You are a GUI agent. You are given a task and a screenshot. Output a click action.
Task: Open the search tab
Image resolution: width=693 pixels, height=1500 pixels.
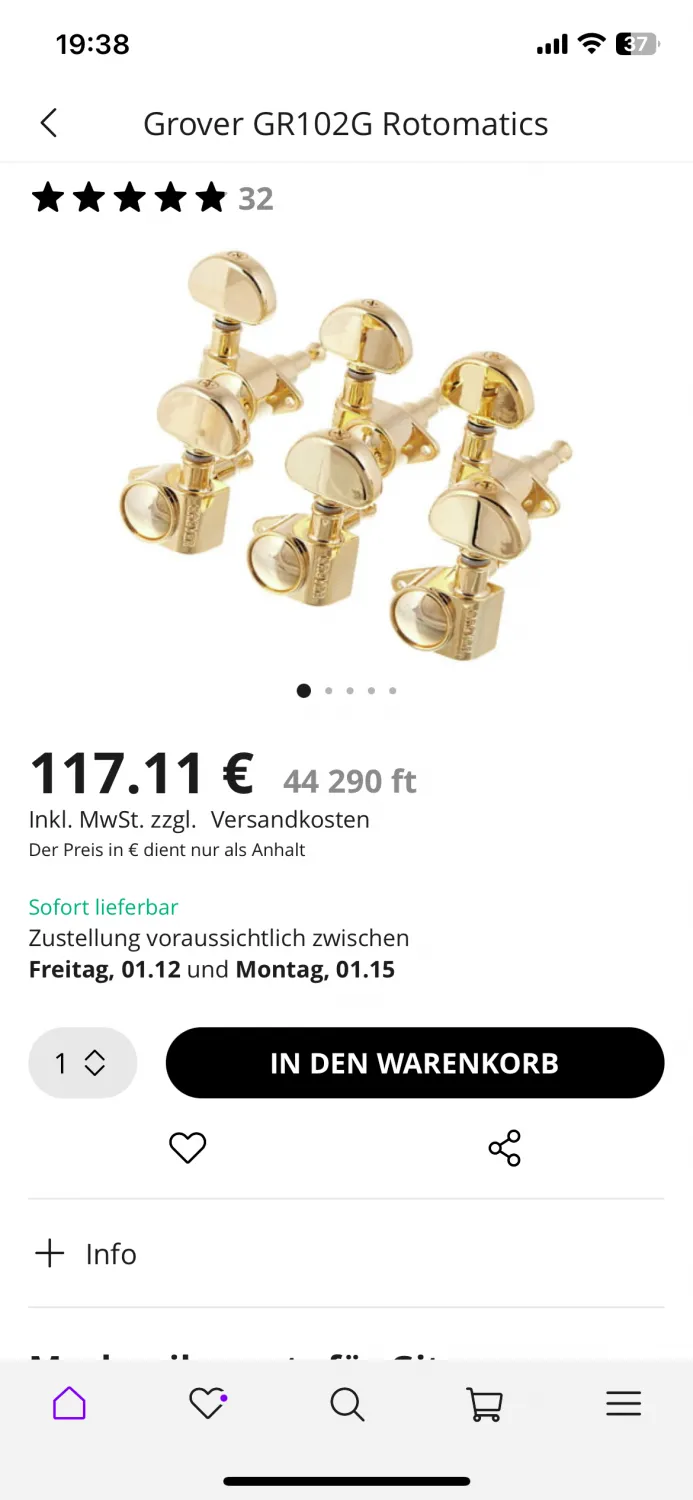(x=347, y=1404)
